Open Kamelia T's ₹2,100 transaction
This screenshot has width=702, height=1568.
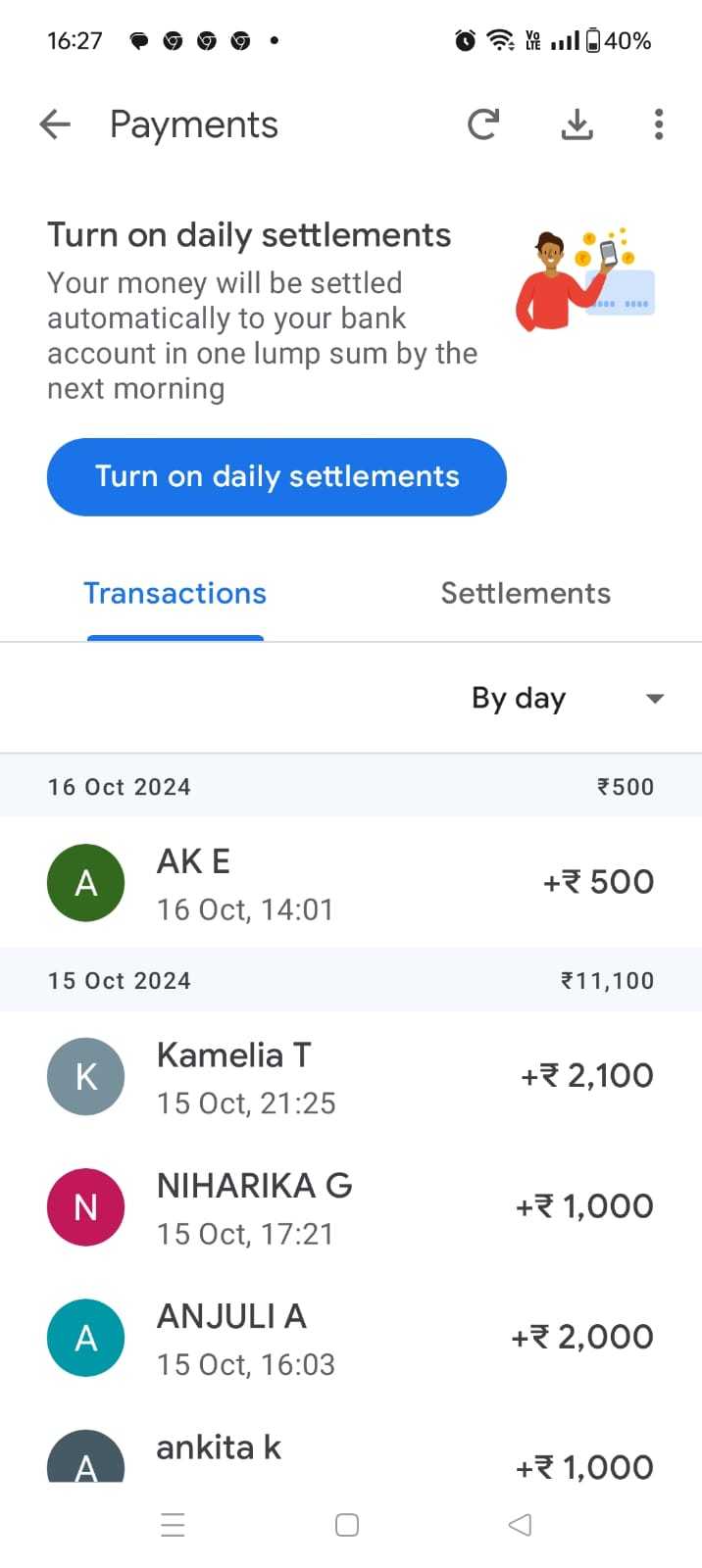tap(351, 1076)
